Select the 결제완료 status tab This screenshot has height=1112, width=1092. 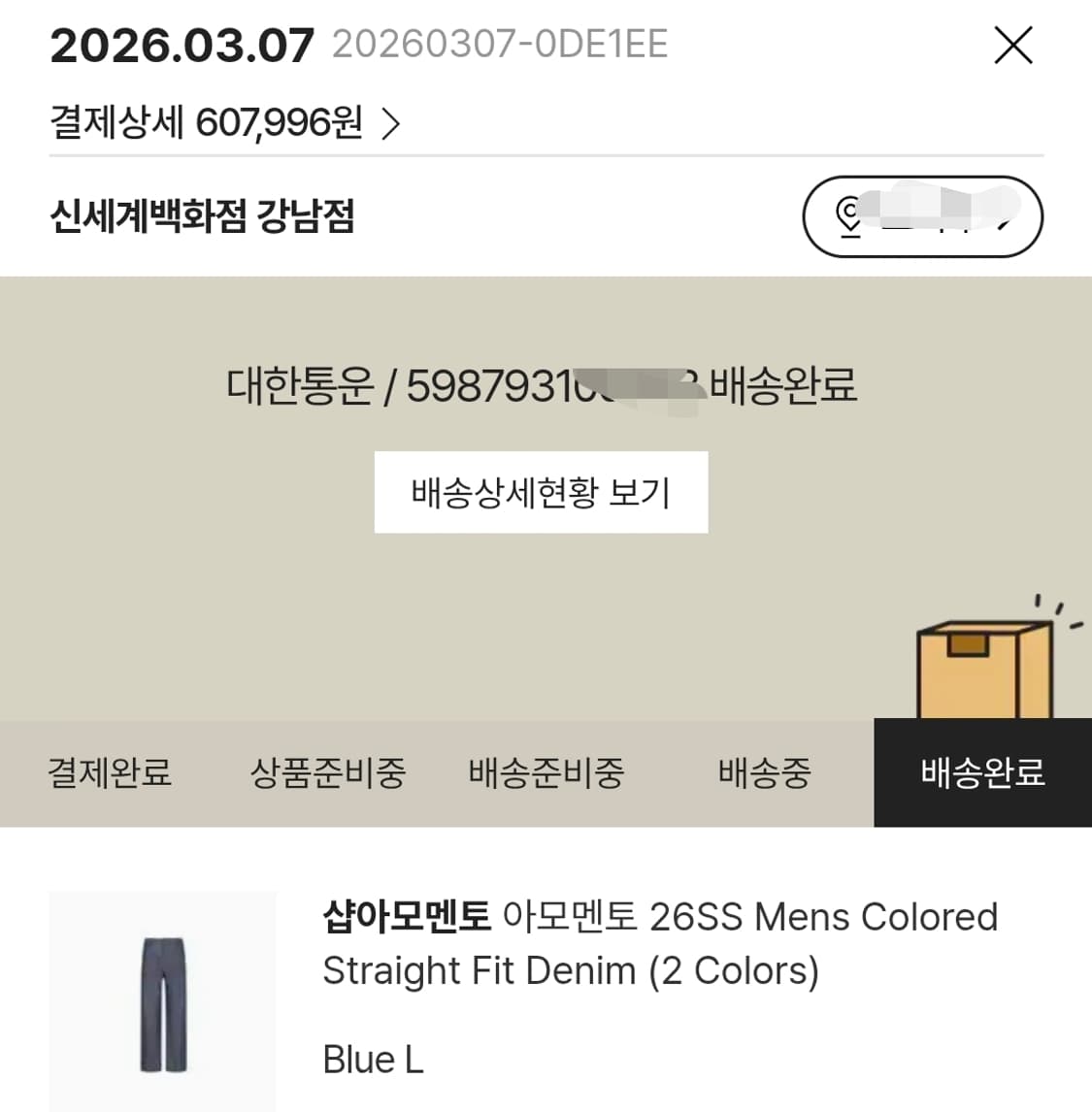(x=110, y=773)
